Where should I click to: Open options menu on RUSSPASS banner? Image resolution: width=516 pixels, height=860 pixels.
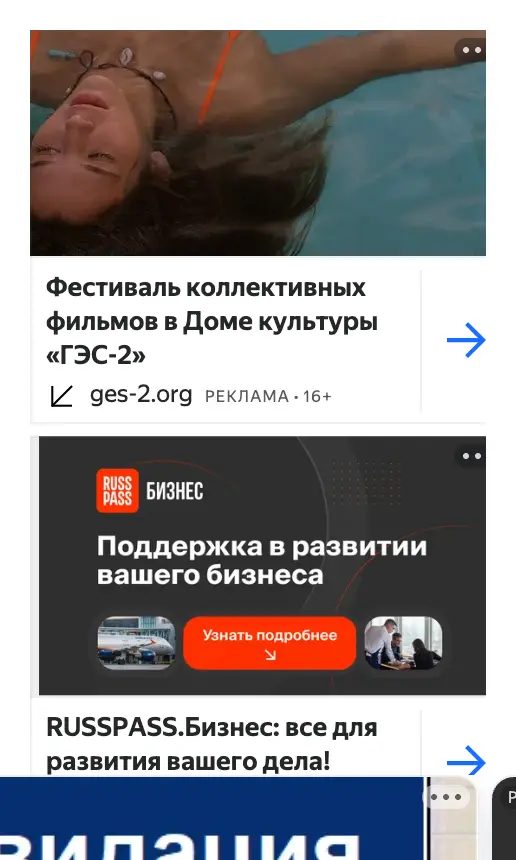[470, 456]
